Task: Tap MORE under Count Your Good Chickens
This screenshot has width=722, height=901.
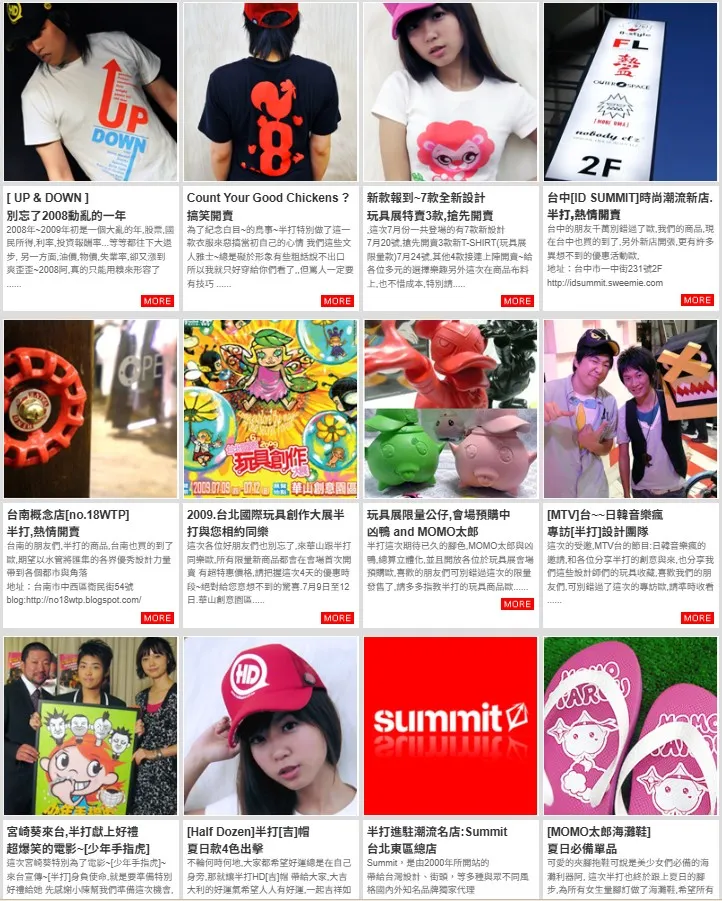Action: tap(337, 301)
